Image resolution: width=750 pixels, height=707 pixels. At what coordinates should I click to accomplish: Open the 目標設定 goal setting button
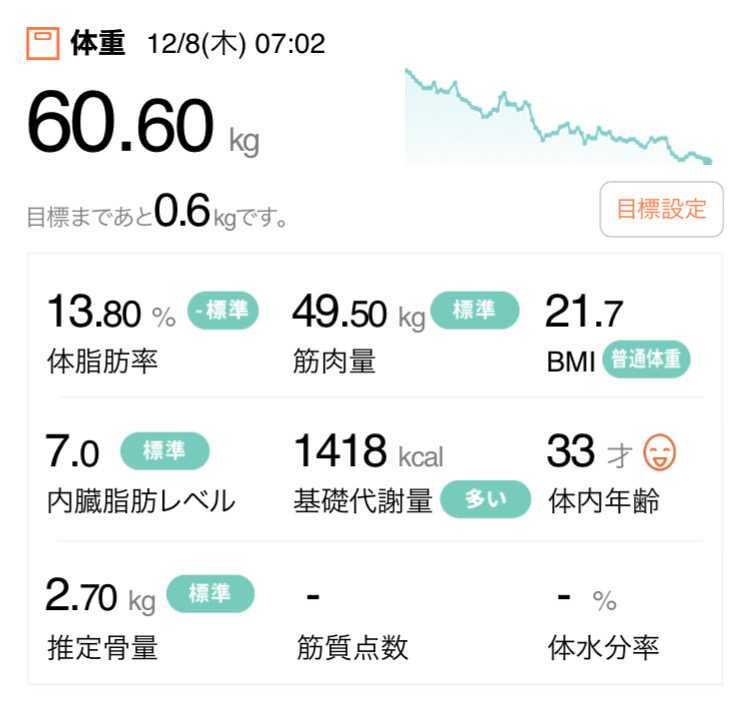click(661, 209)
